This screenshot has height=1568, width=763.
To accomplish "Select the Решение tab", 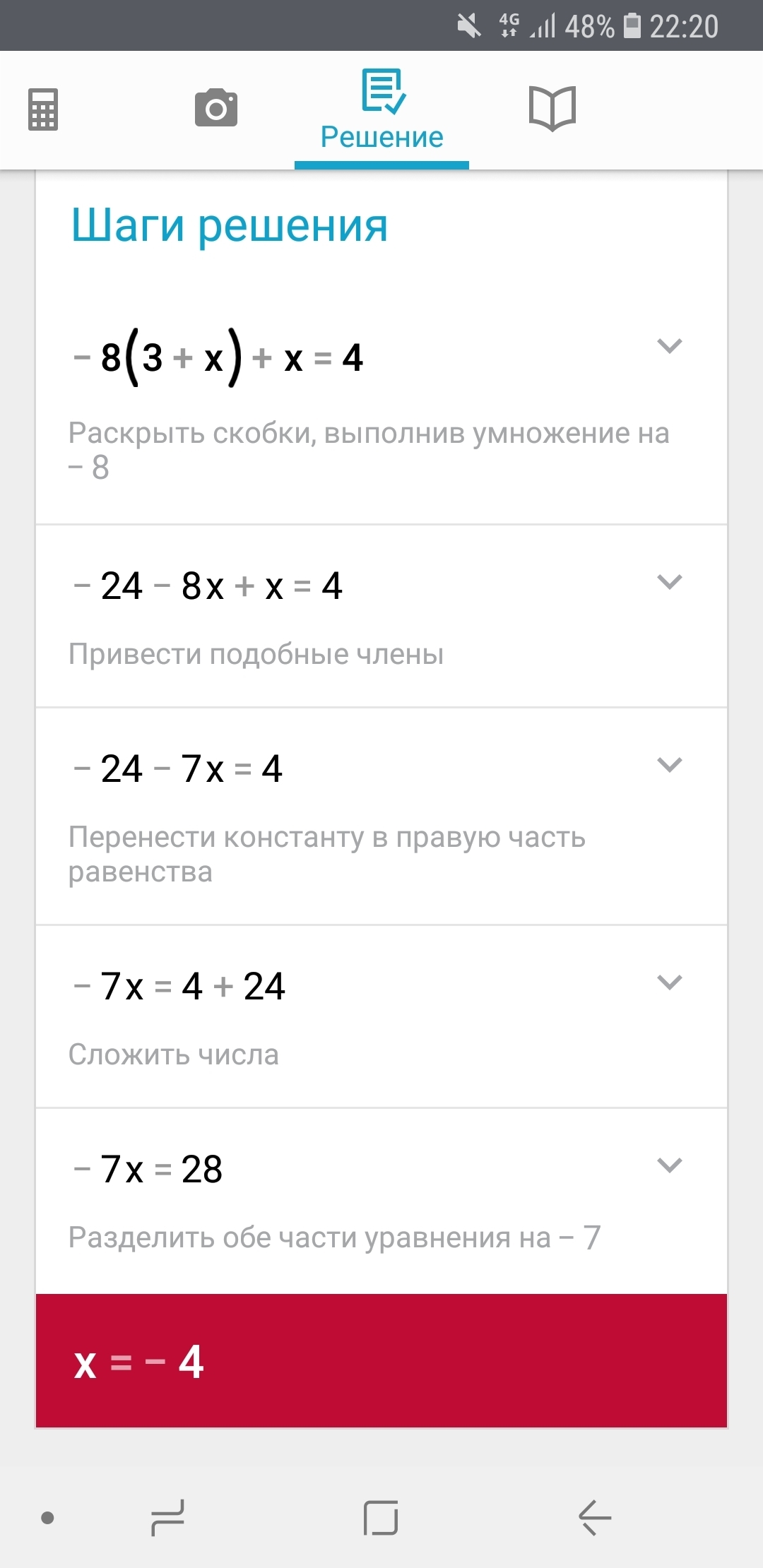I will tap(381, 111).
